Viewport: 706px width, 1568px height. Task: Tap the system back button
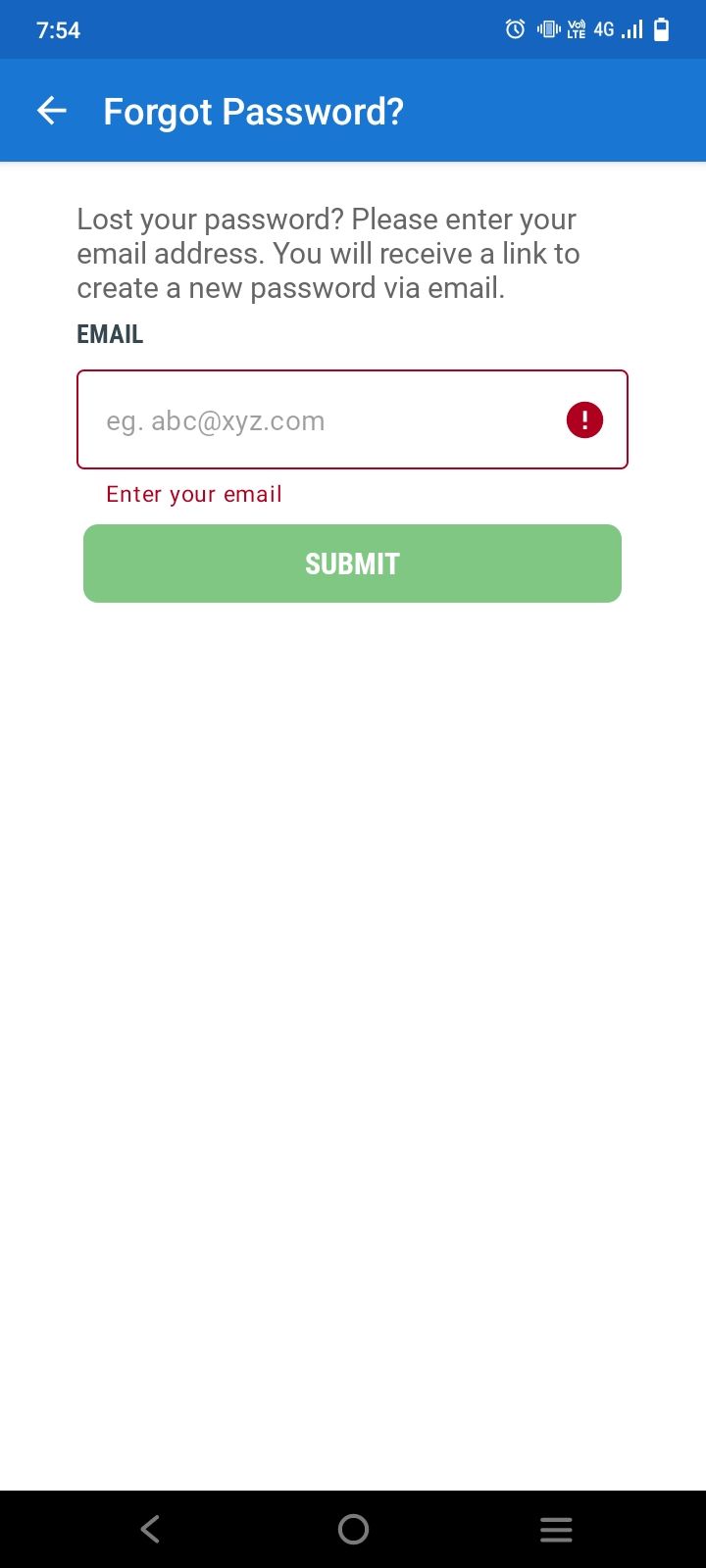point(150,1529)
